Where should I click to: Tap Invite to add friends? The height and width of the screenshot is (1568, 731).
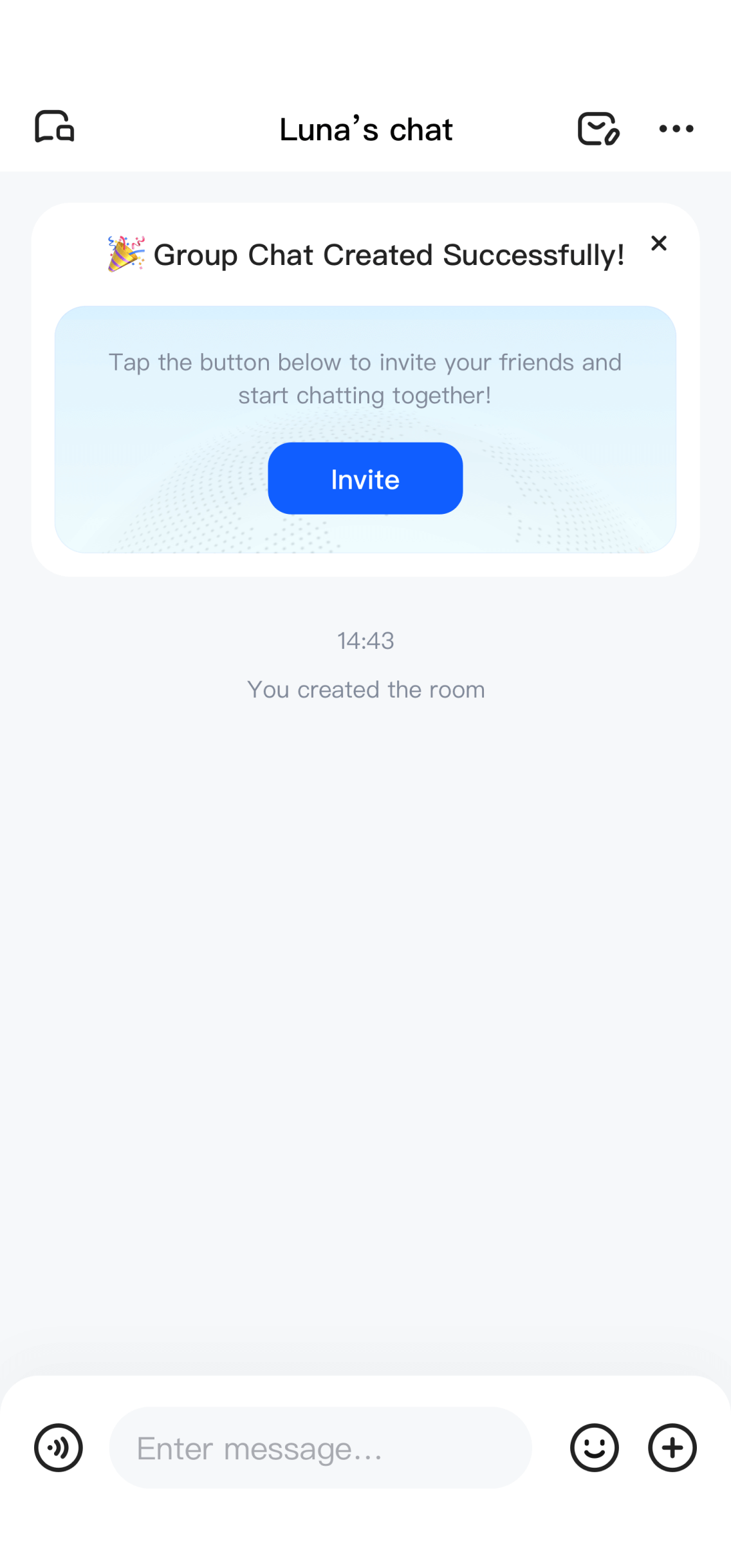[365, 479]
